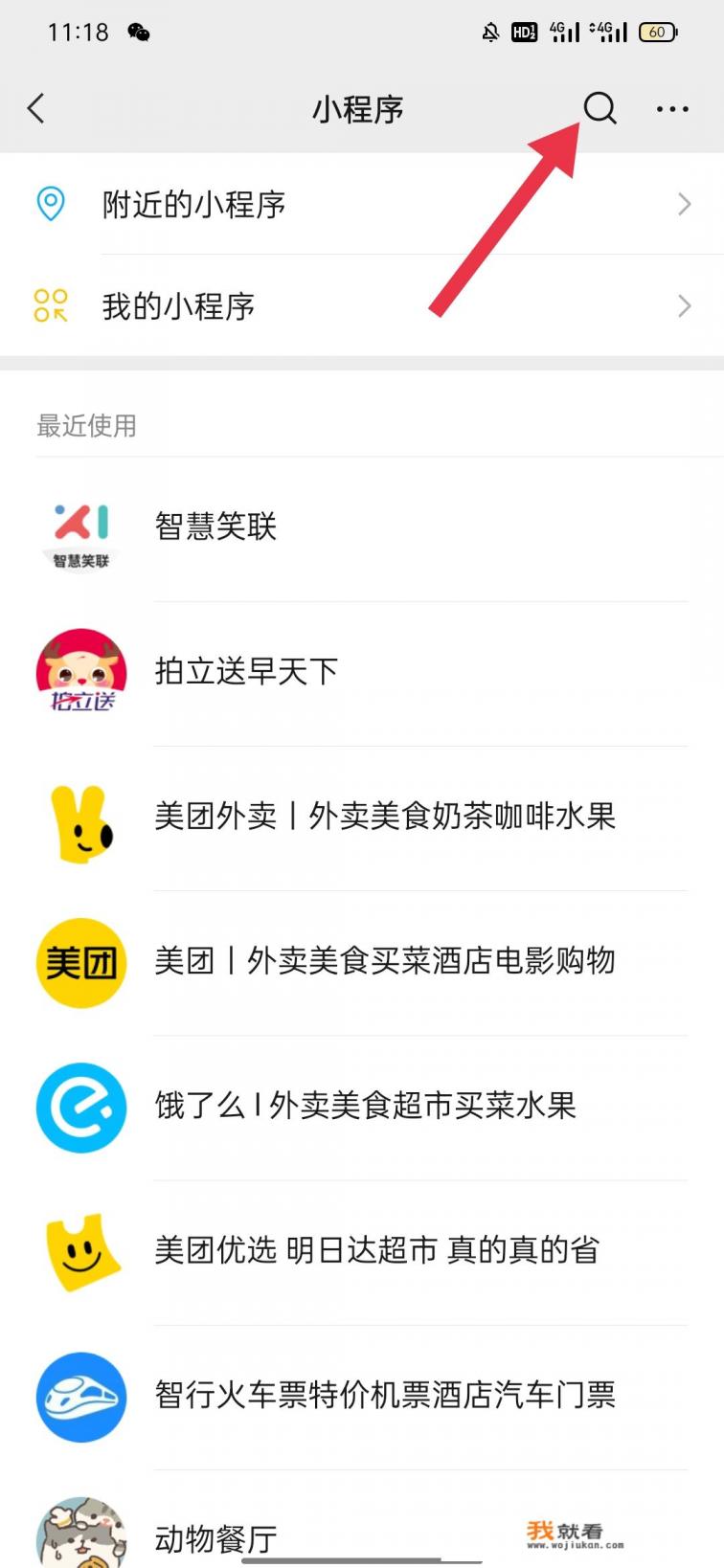Select the 智行火车票 train icon
Viewport: 724px width, 1568px height.
tap(80, 1398)
